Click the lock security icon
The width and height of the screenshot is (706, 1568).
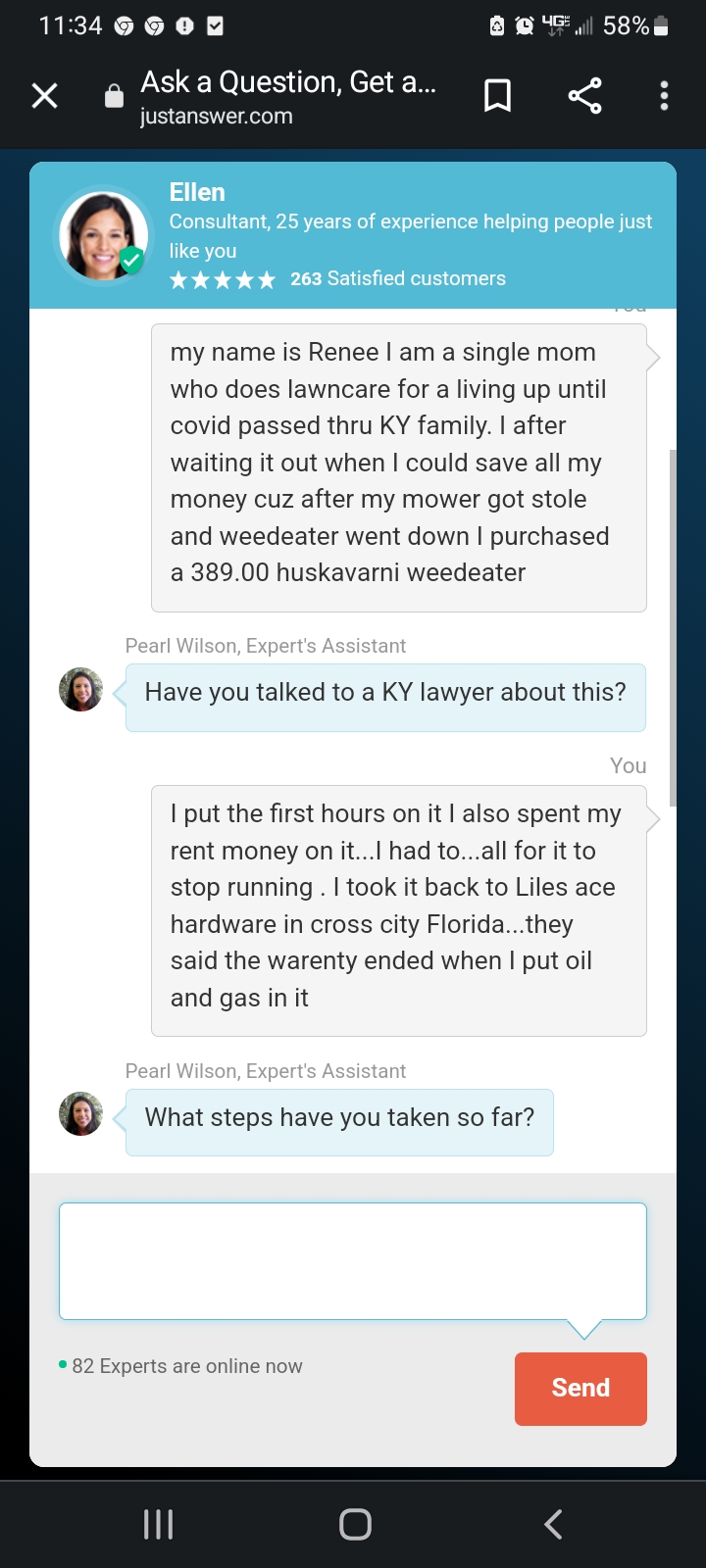(114, 95)
